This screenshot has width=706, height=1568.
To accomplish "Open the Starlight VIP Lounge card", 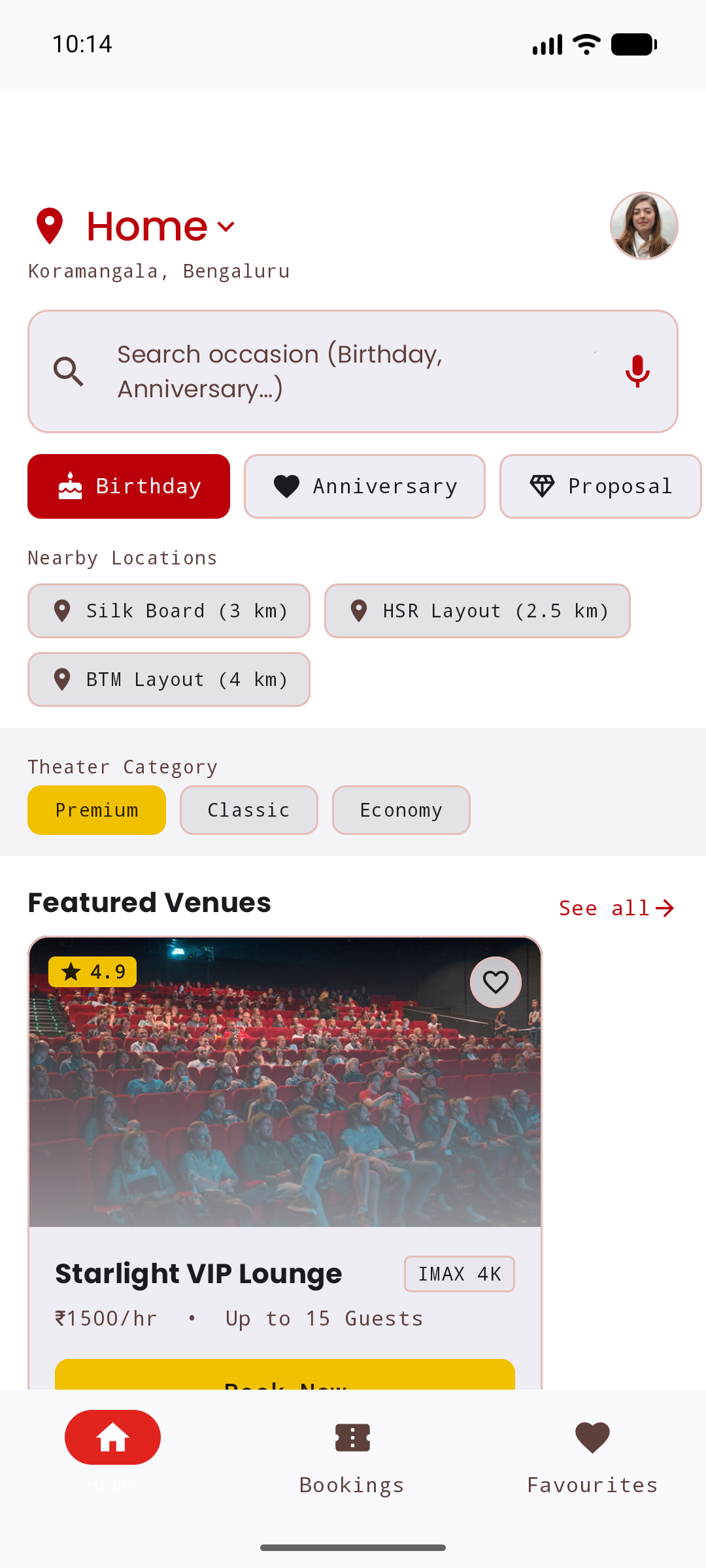I will [285, 1162].
